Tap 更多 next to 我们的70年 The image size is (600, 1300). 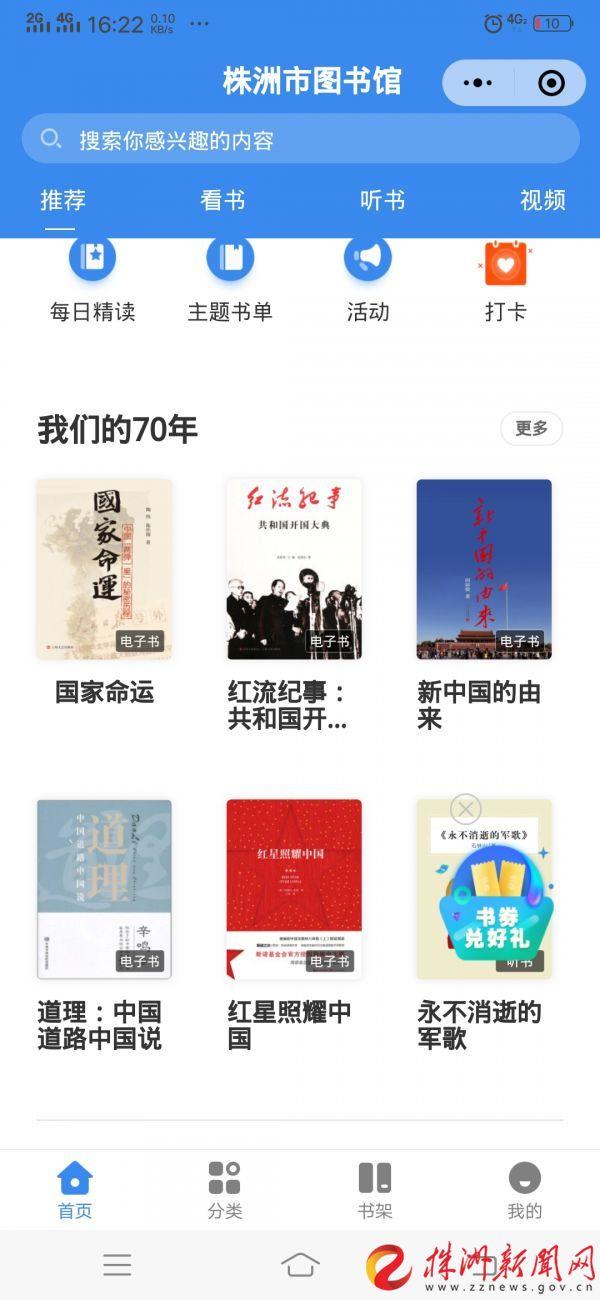[531, 428]
